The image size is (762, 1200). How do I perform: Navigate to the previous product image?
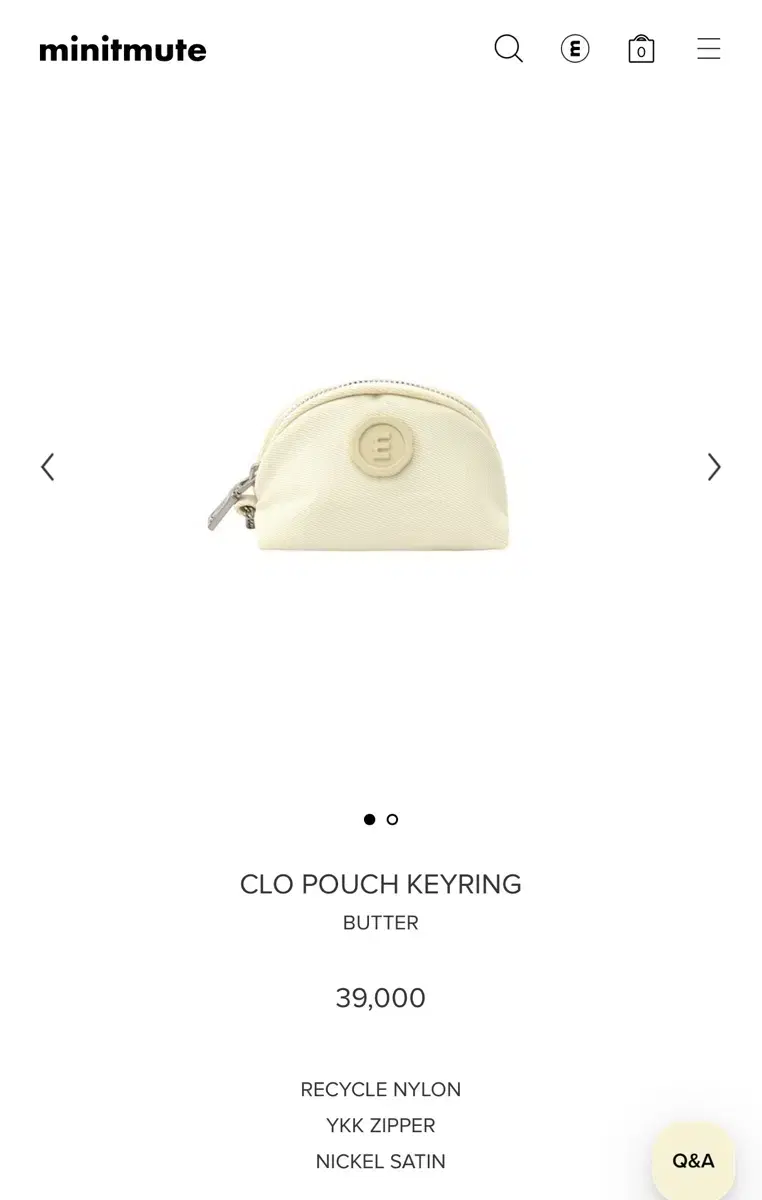click(47, 466)
